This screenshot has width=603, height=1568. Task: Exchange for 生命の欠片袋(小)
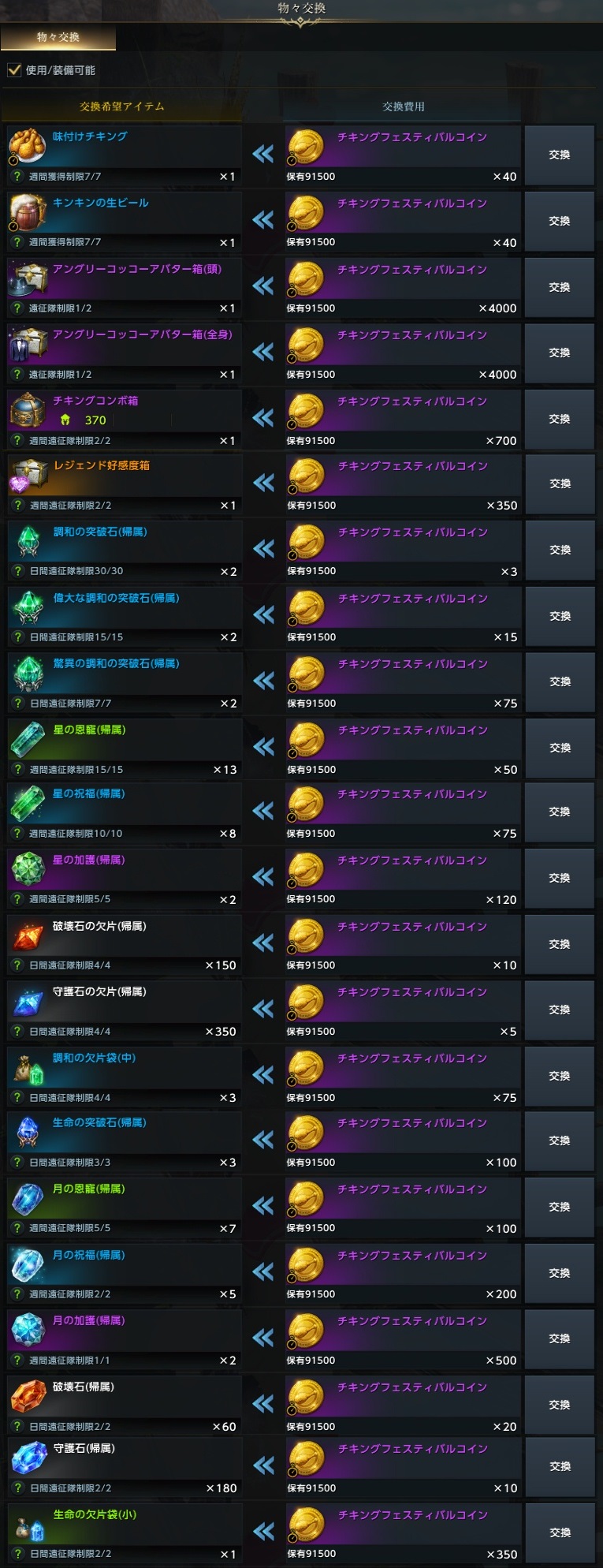coord(559,1533)
